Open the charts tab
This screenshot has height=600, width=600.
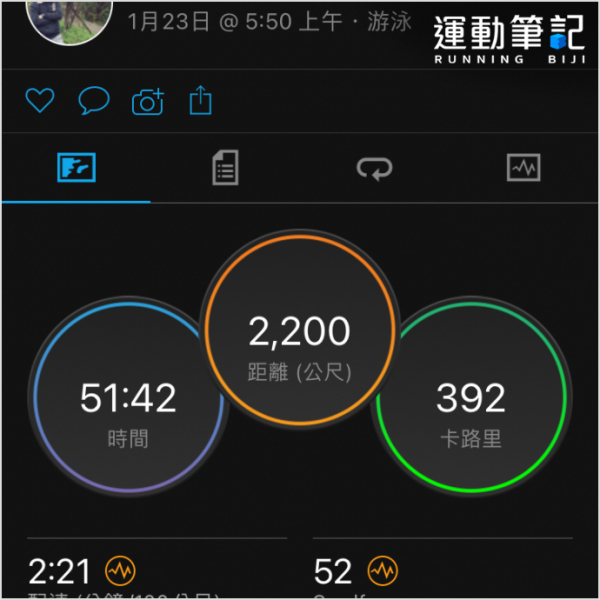pos(524,168)
